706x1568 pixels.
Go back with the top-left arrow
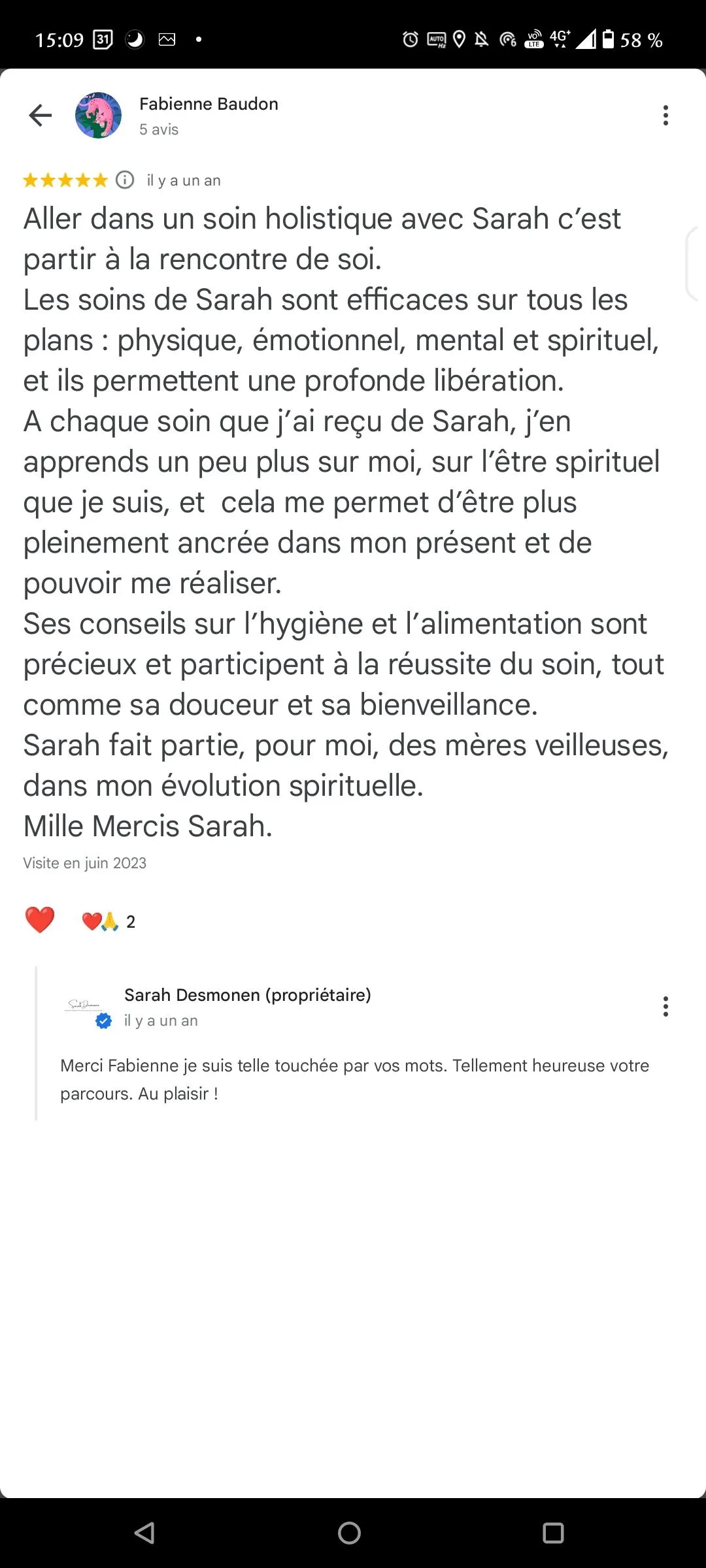[x=41, y=116]
